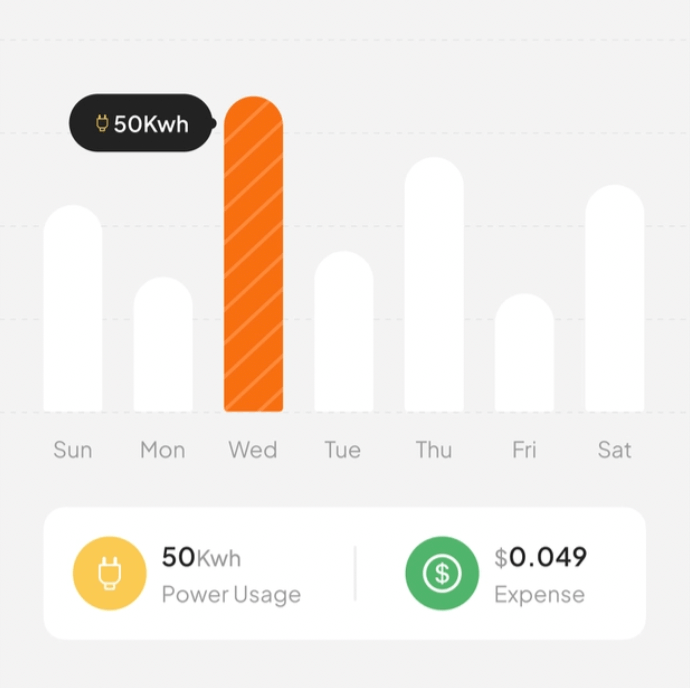
Task: Show Sat power usage bar
Action: point(614,298)
